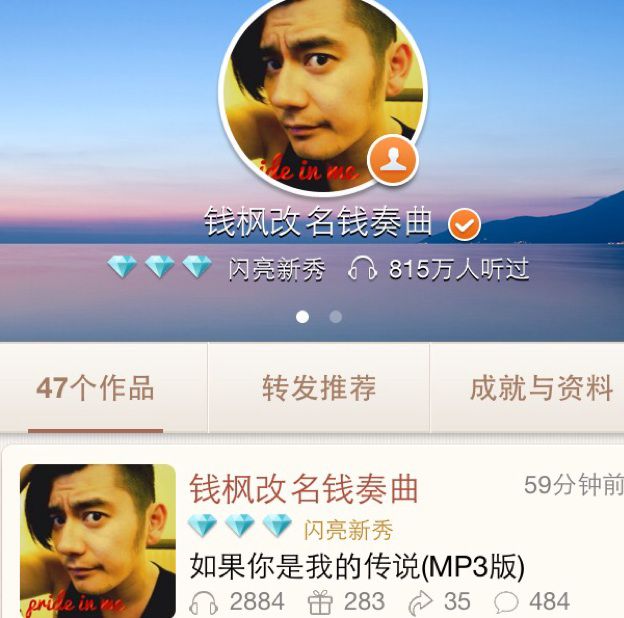This screenshot has height=618, width=624.
Task: Tap the orange follow-user badge on avatar
Action: point(392,161)
